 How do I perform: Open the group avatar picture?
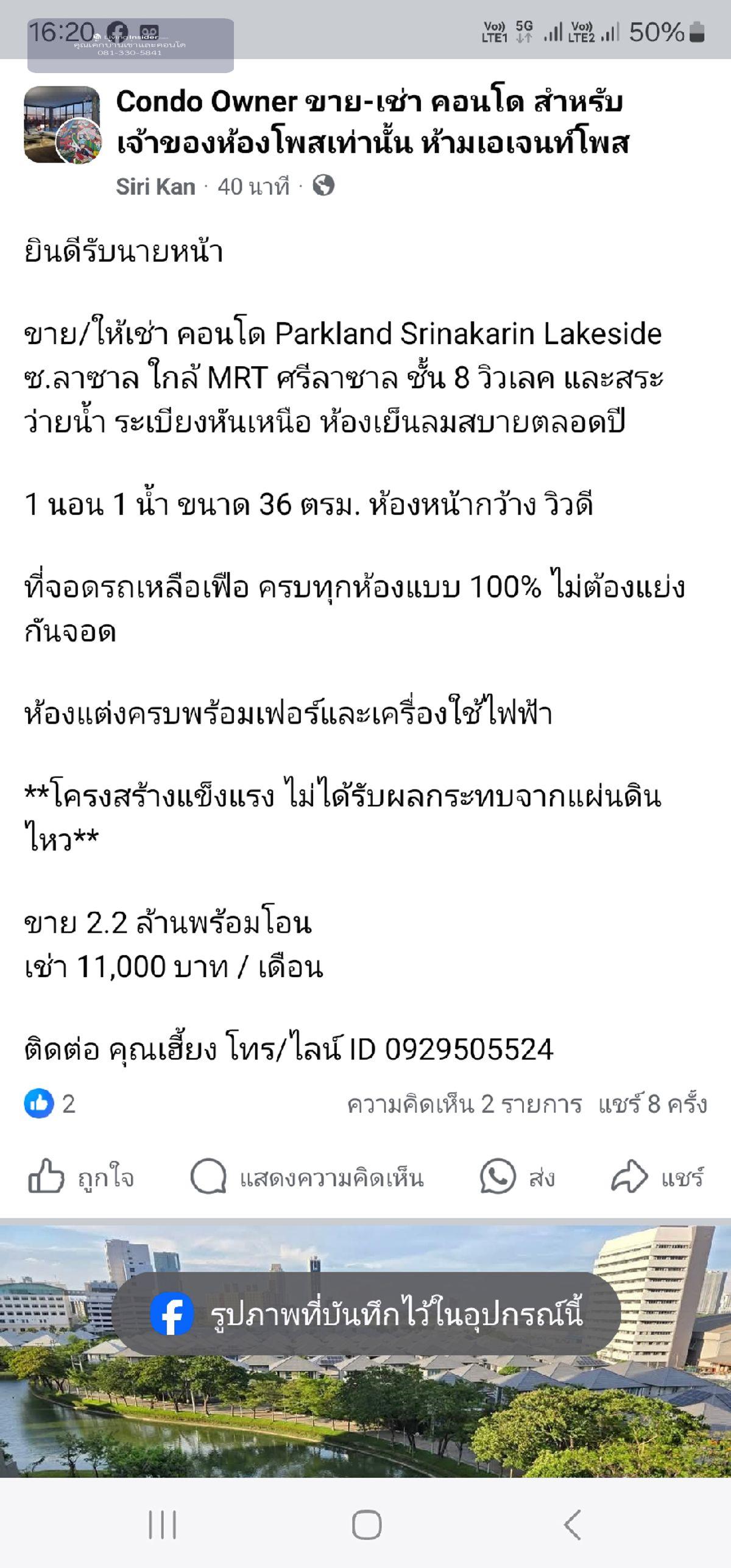(x=62, y=125)
